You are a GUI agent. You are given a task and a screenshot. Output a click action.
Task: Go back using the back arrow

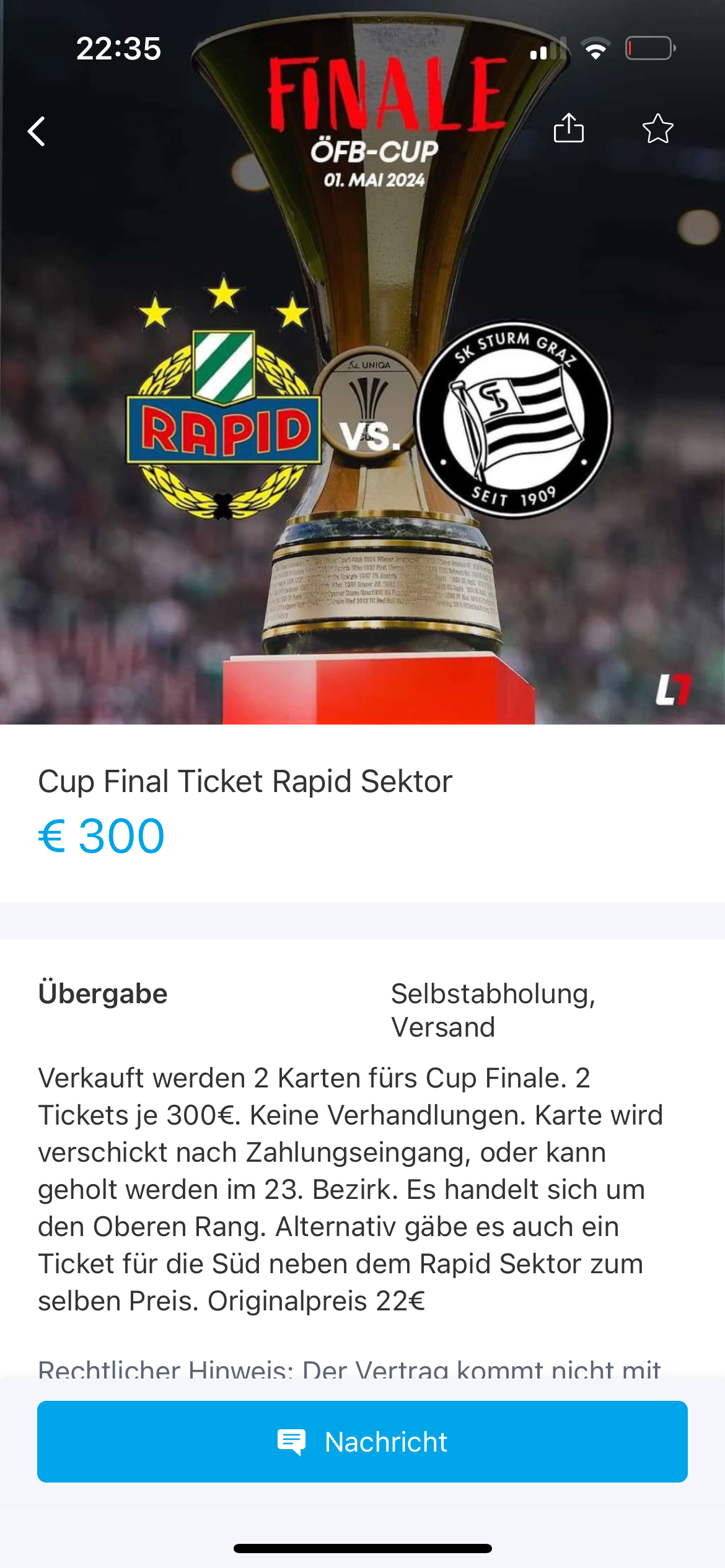pyautogui.click(x=37, y=131)
